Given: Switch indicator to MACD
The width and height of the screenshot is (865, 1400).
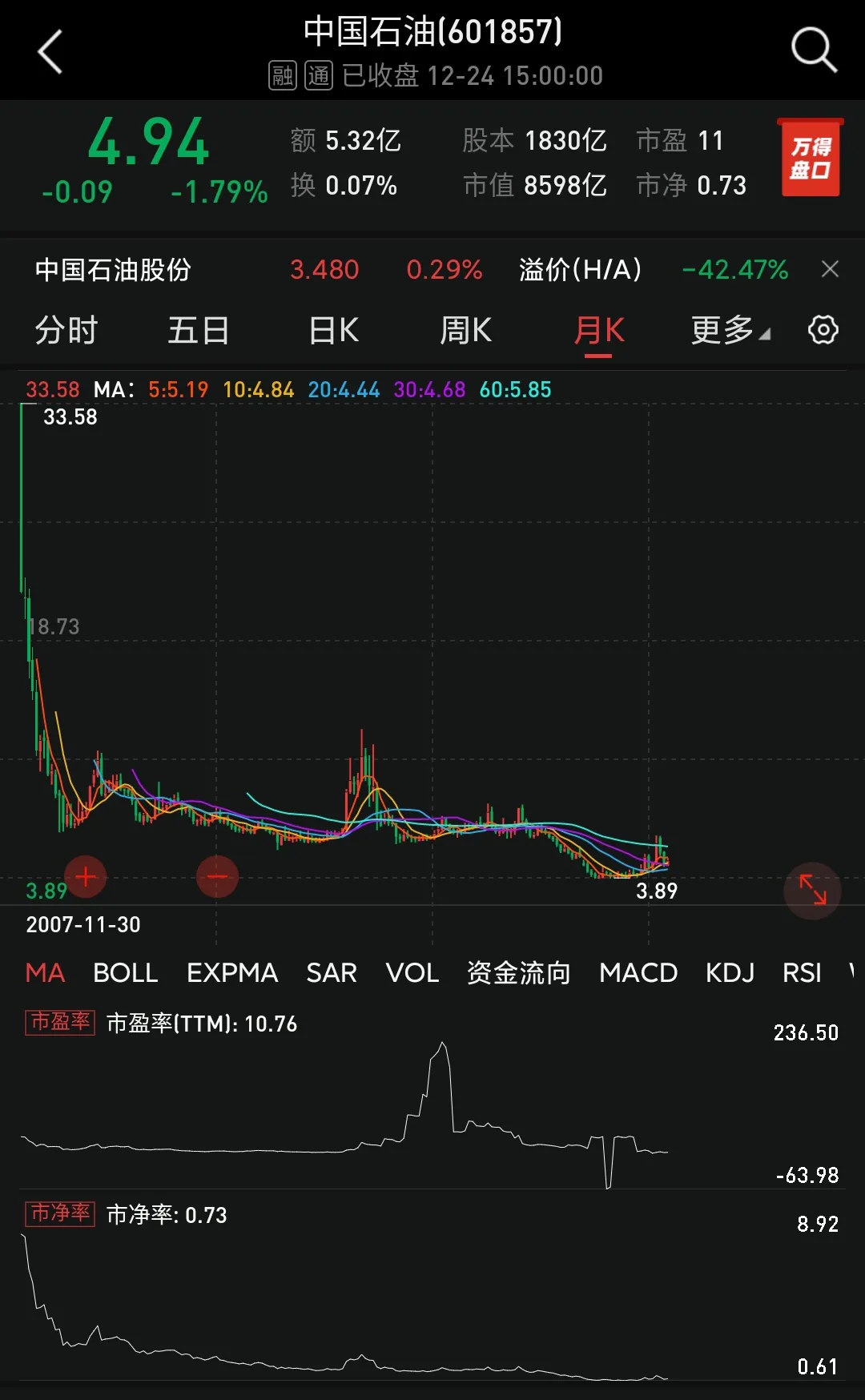Looking at the screenshot, I should (638, 973).
